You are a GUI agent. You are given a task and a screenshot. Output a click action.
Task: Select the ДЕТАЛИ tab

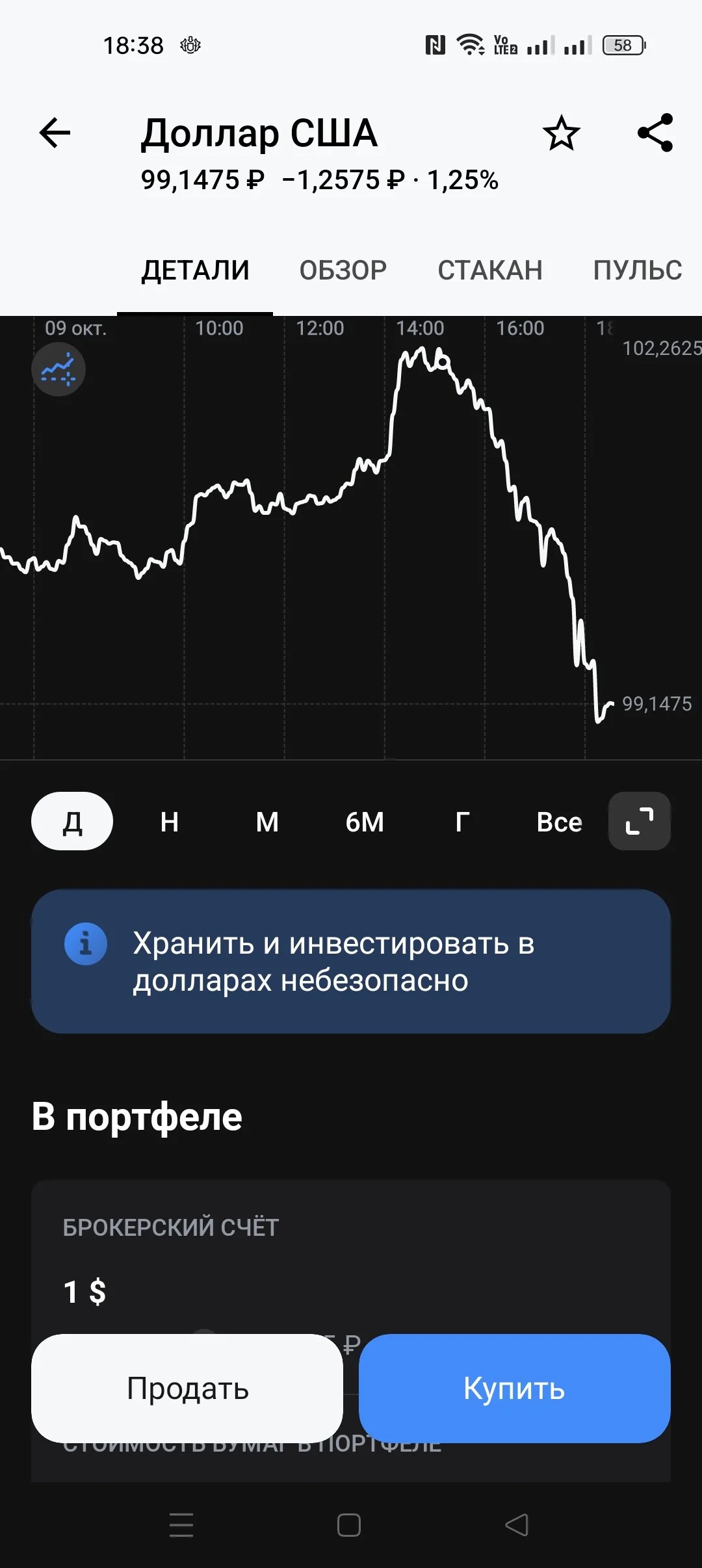coord(196,270)
